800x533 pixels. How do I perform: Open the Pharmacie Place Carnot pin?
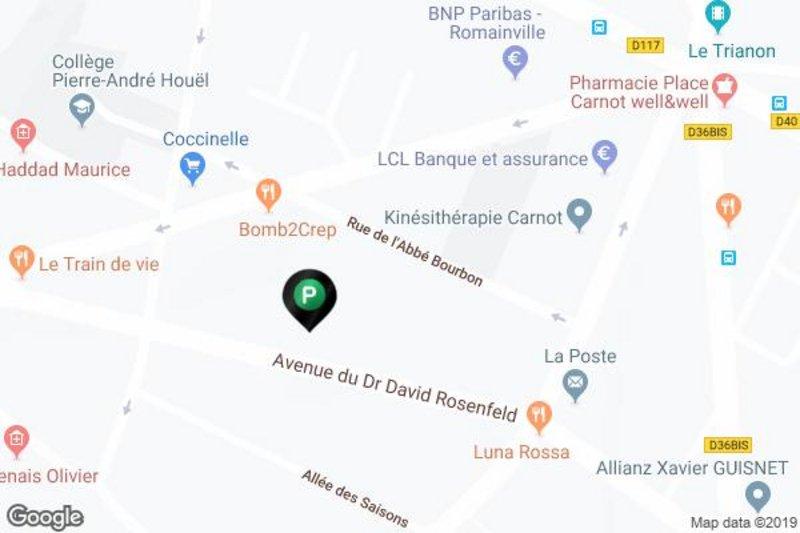pos(723,93)
